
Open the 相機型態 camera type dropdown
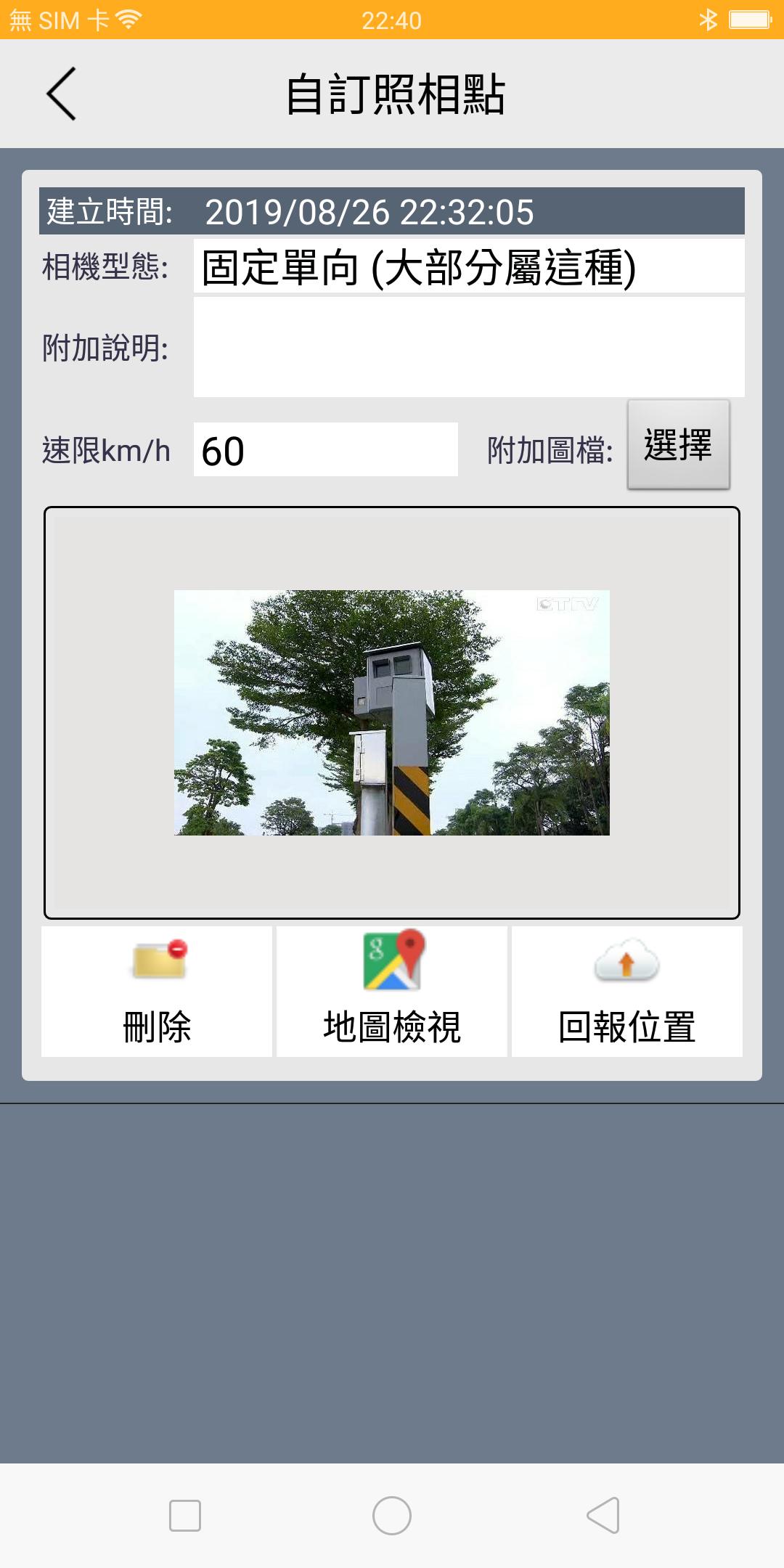469,266
